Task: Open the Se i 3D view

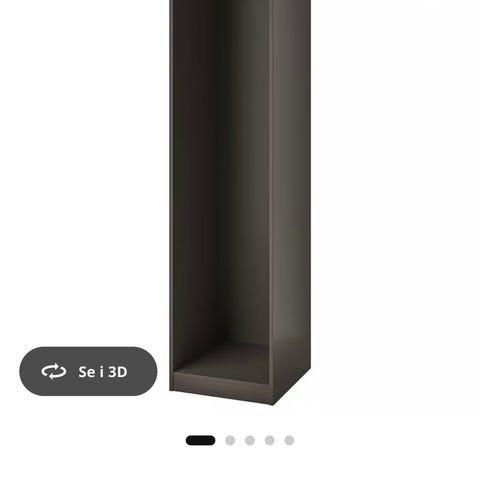Action: pos(88,371)
